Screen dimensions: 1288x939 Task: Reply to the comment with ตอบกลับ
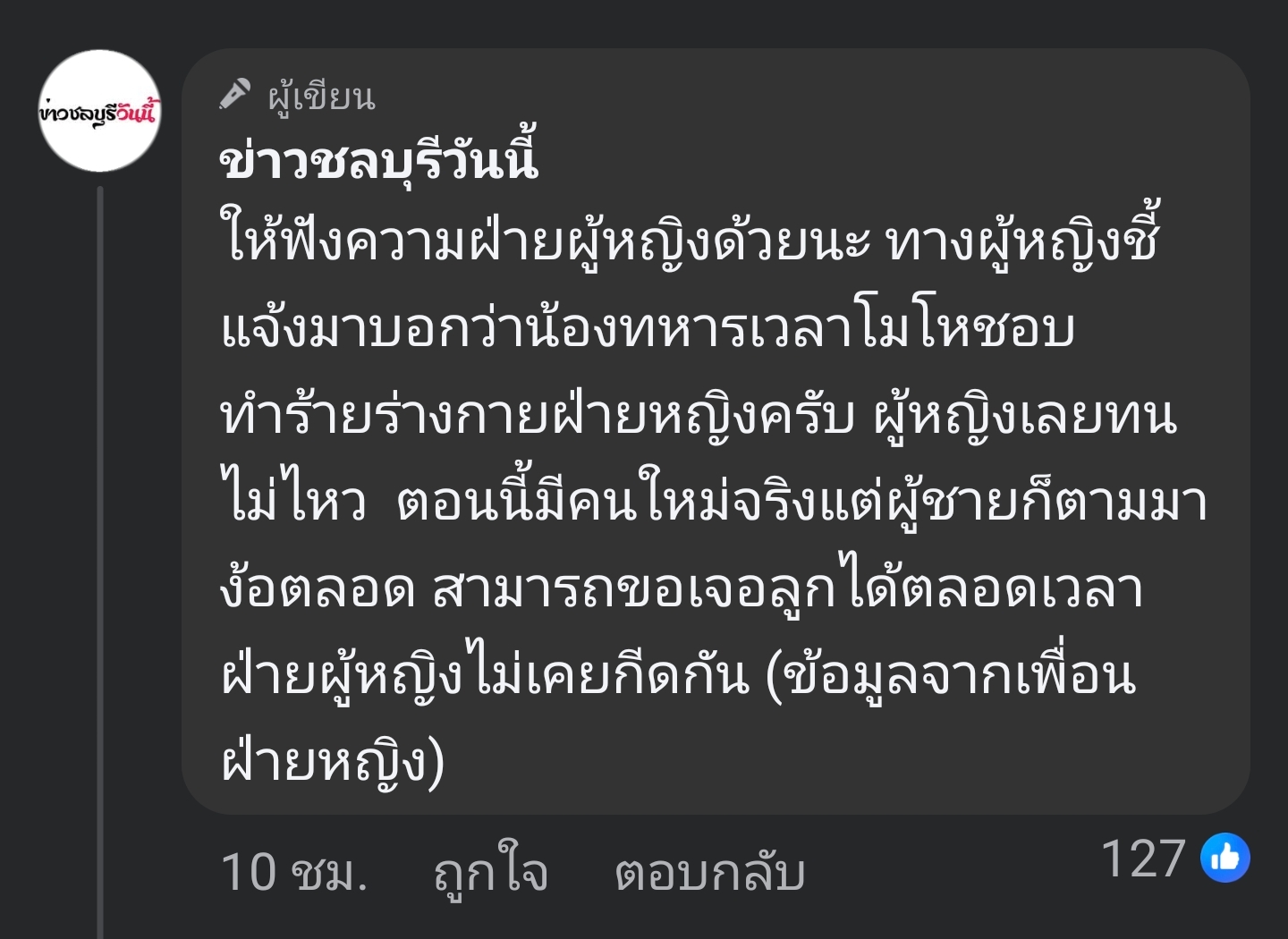coord(709,872)
